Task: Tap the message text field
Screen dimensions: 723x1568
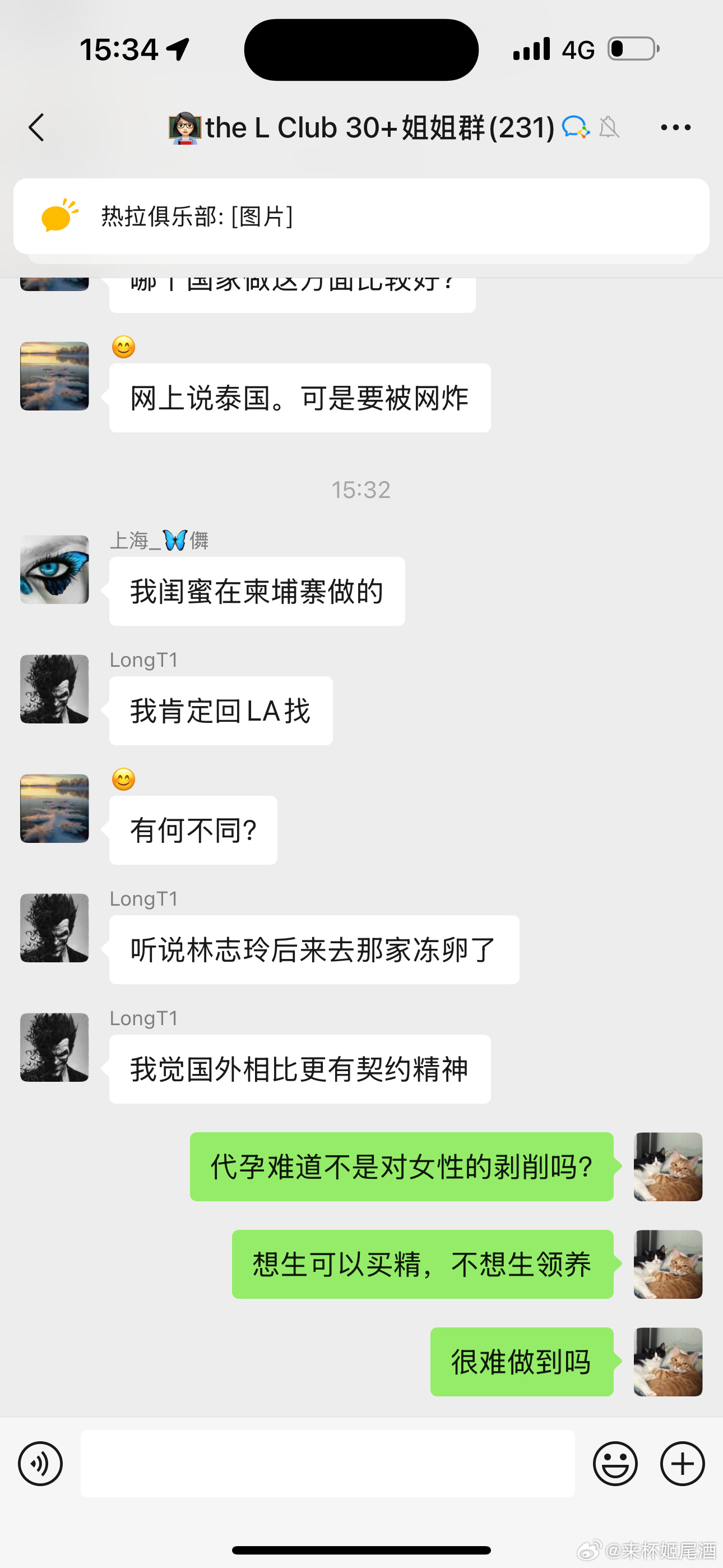Action: tap(327, 1463)
